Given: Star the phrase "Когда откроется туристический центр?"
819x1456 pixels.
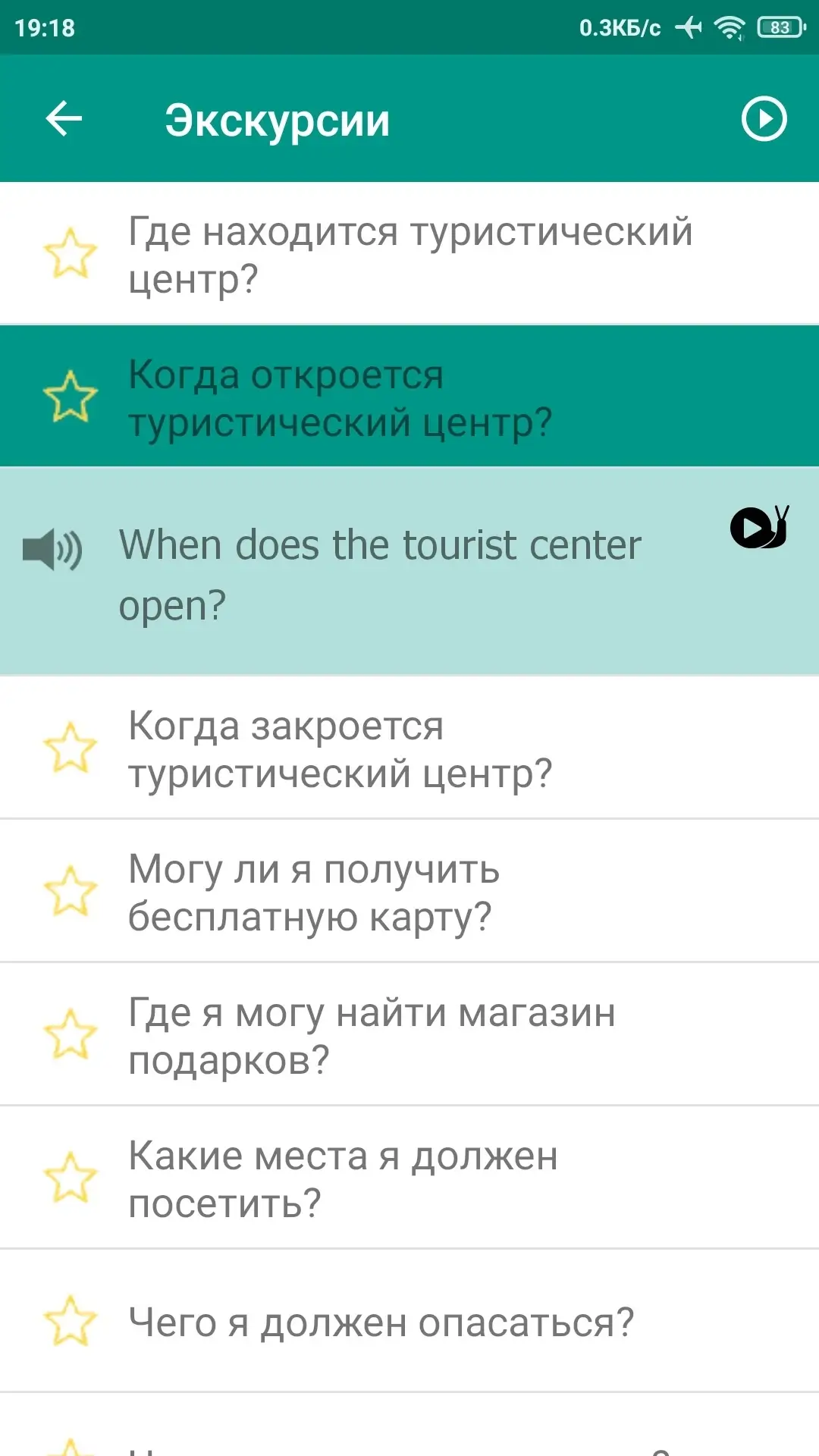Looking at the screenshot, I should 71,396.
